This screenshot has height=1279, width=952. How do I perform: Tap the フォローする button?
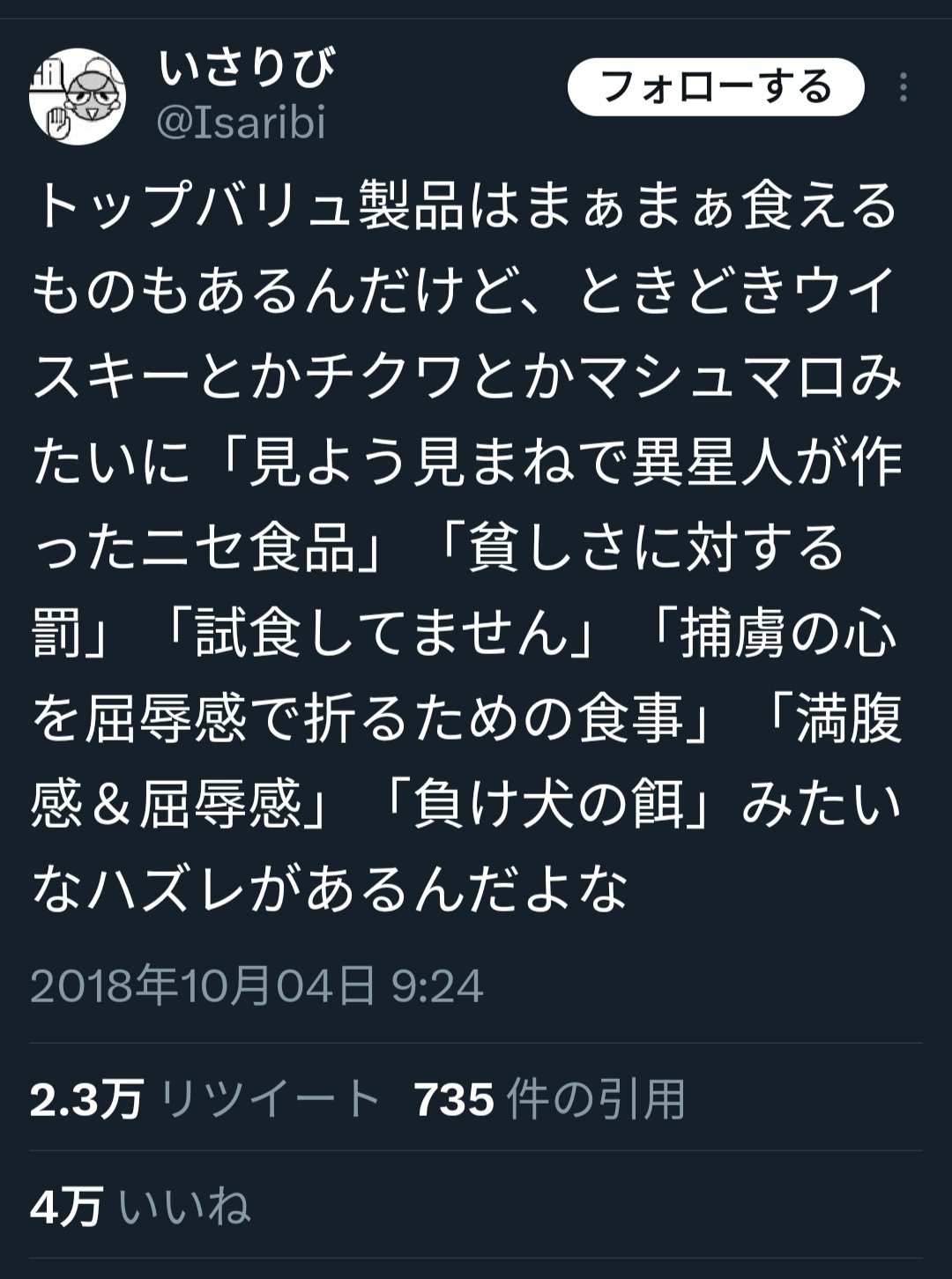715,87
